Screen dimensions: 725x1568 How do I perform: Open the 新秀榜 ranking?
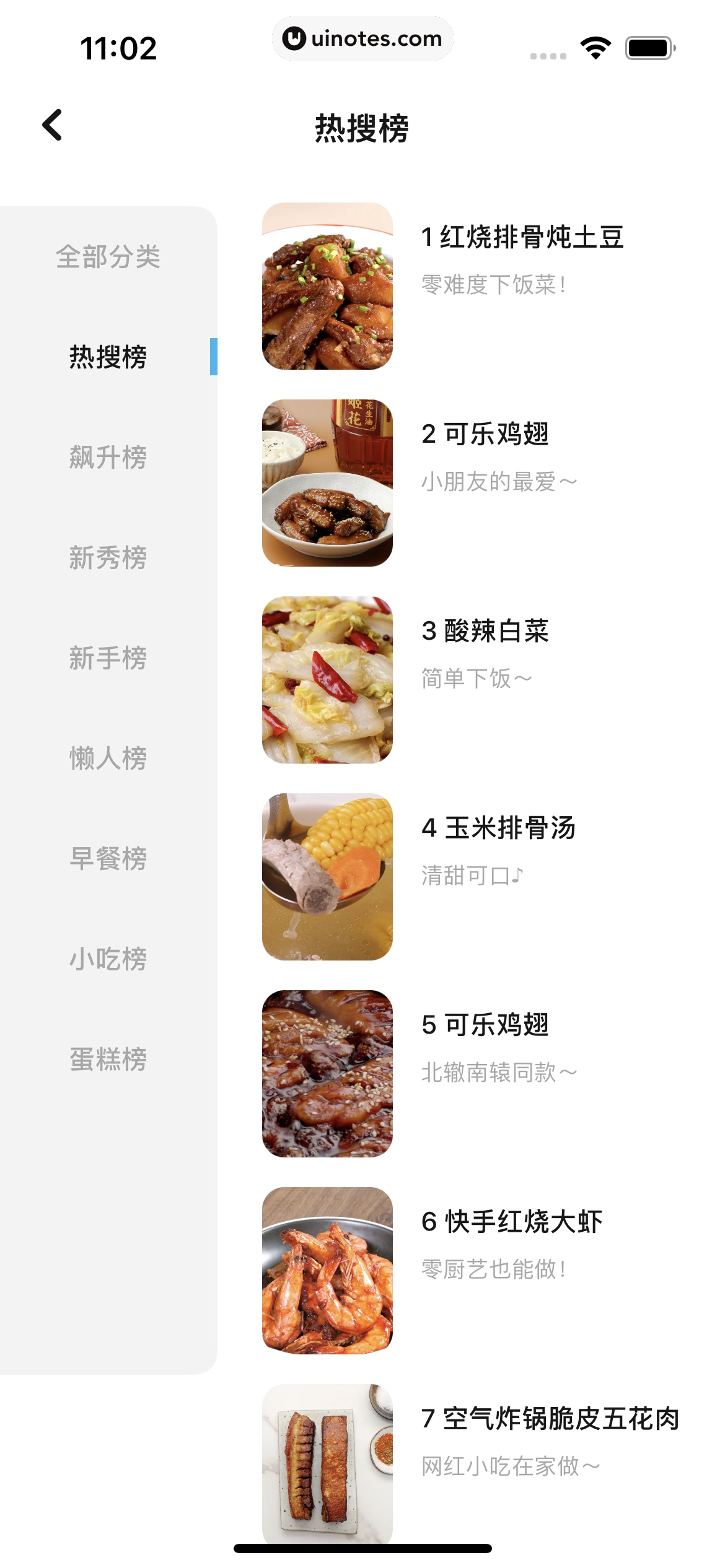[x=108, y=559]
